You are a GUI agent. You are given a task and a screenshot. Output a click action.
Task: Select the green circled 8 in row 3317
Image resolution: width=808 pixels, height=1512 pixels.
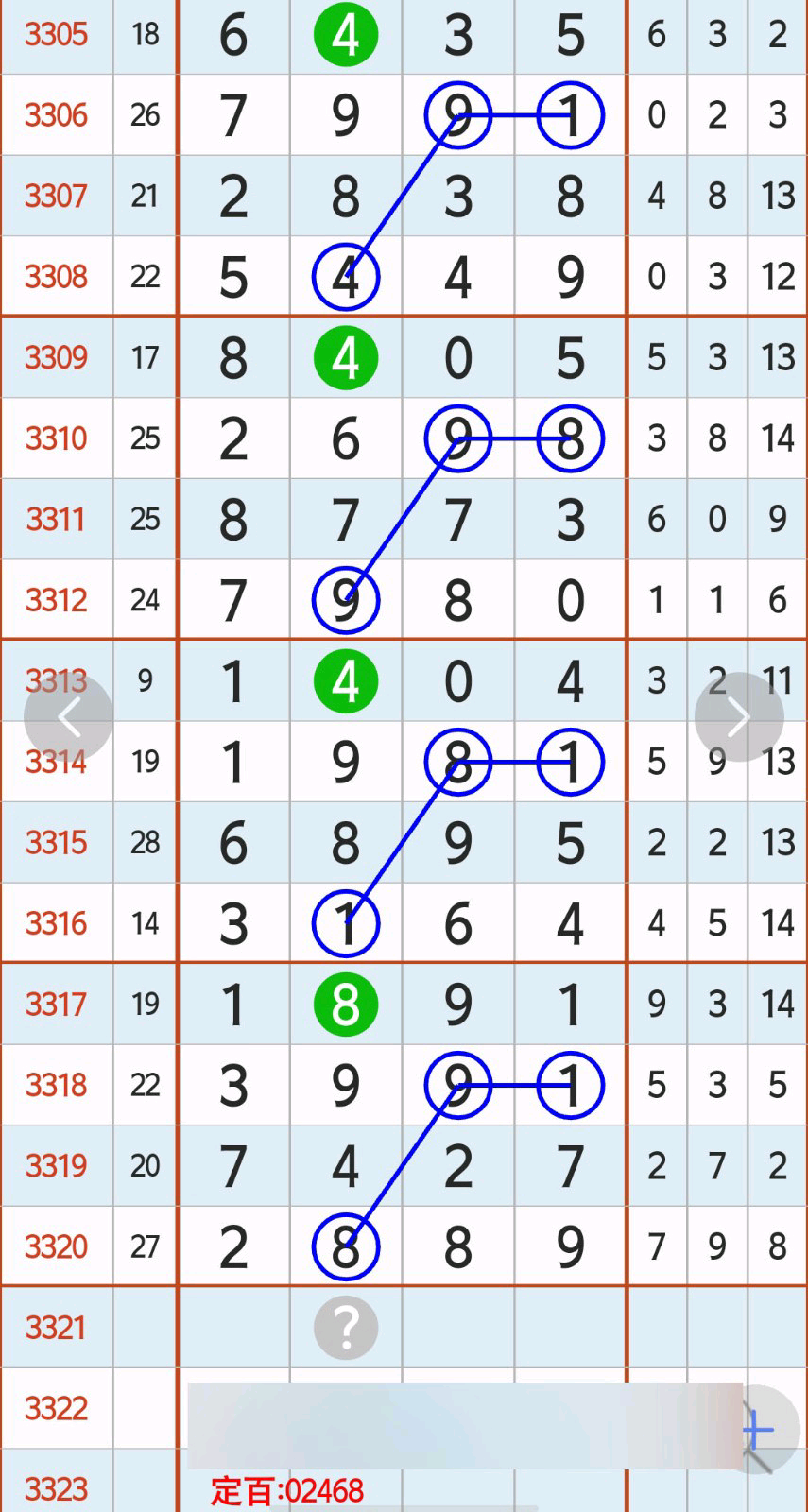point(346,1005)
